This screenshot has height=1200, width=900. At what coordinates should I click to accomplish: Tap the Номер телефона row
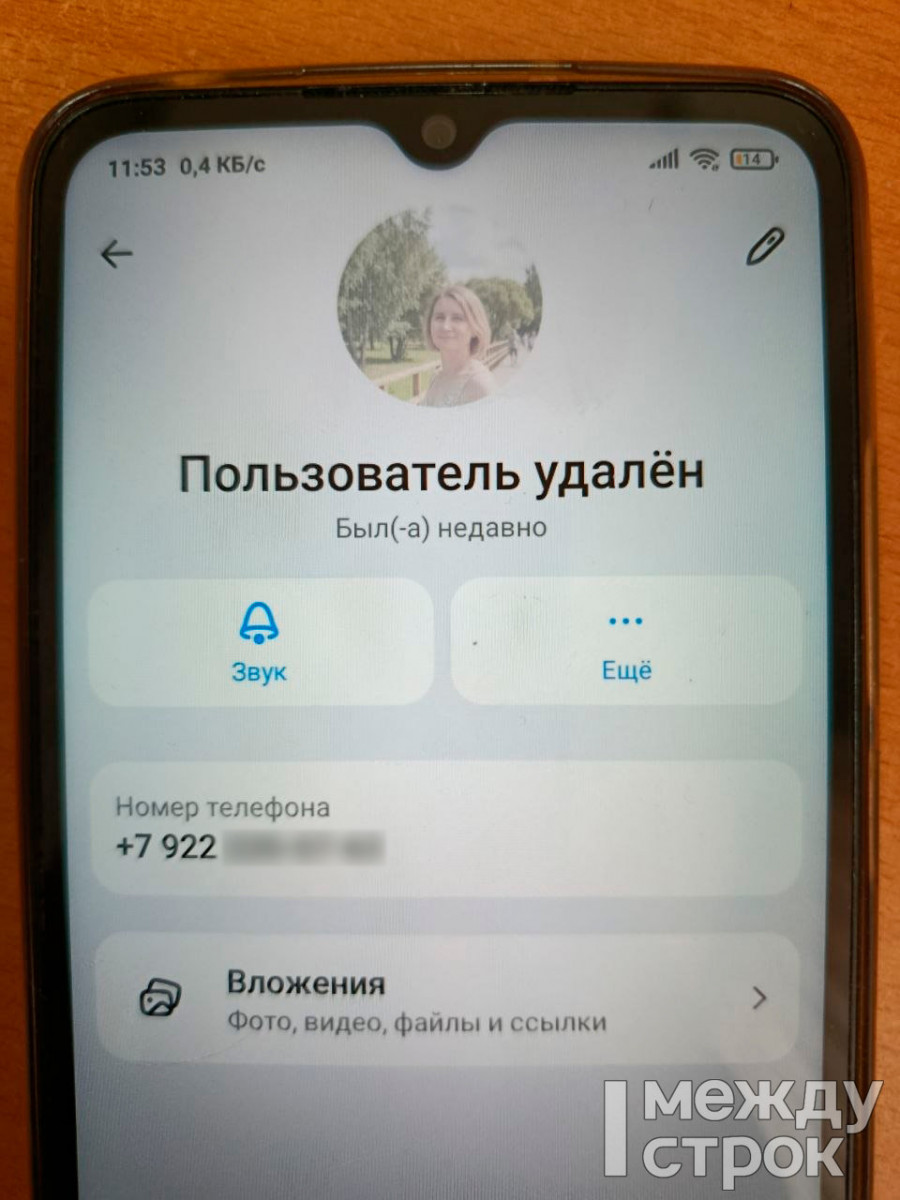[446, 828]
